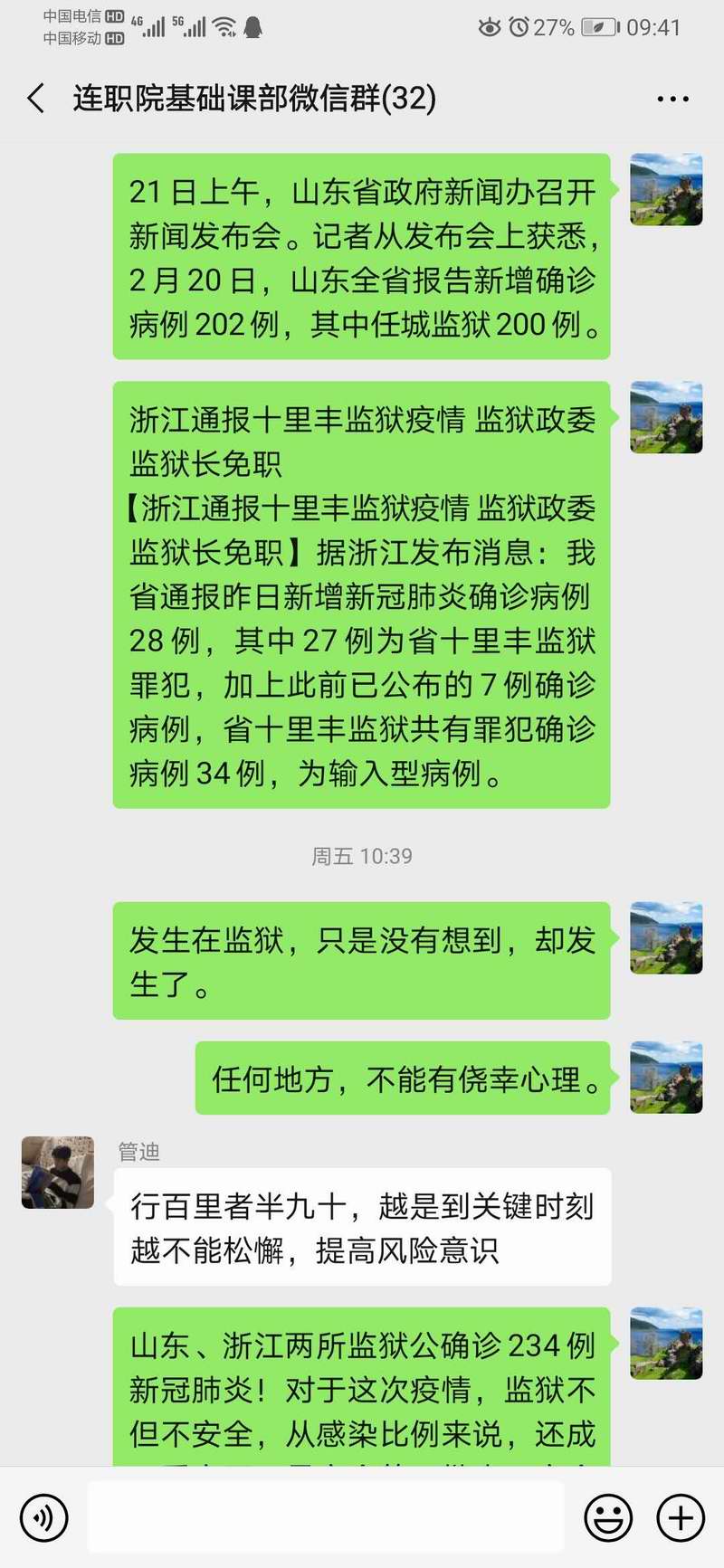Switch to voice message input
This screenshot has height=1568, width=724.
point(44,1516)
